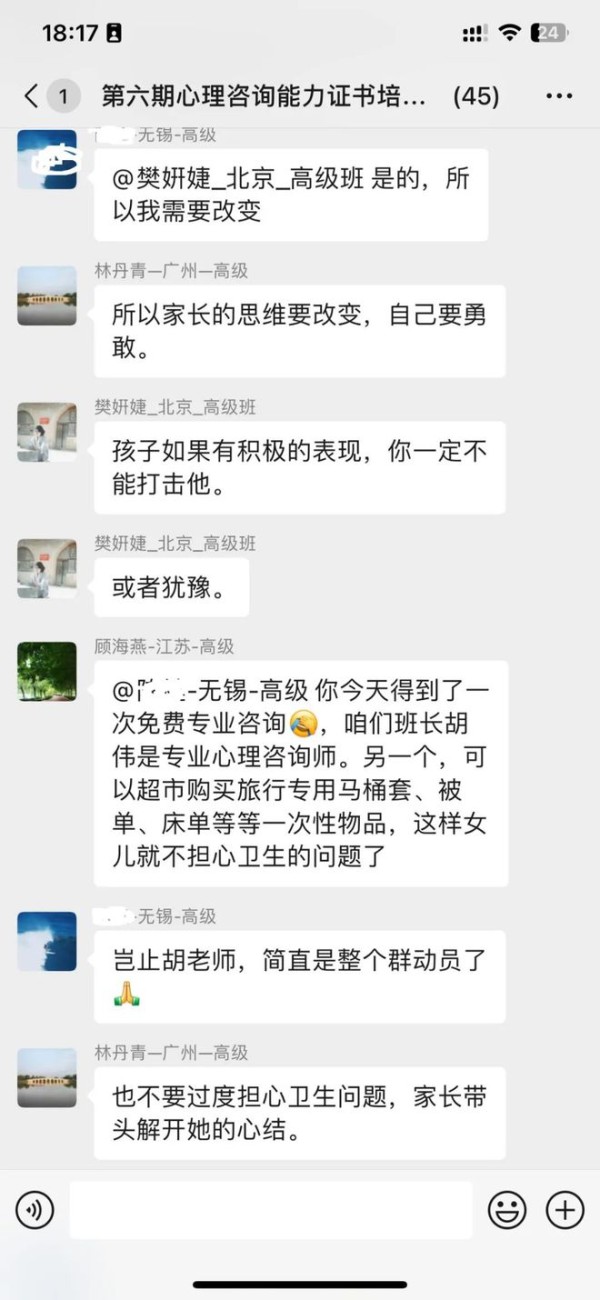Open the group chat overflow menu
The image size is (600, 1300).
[559, 96]
